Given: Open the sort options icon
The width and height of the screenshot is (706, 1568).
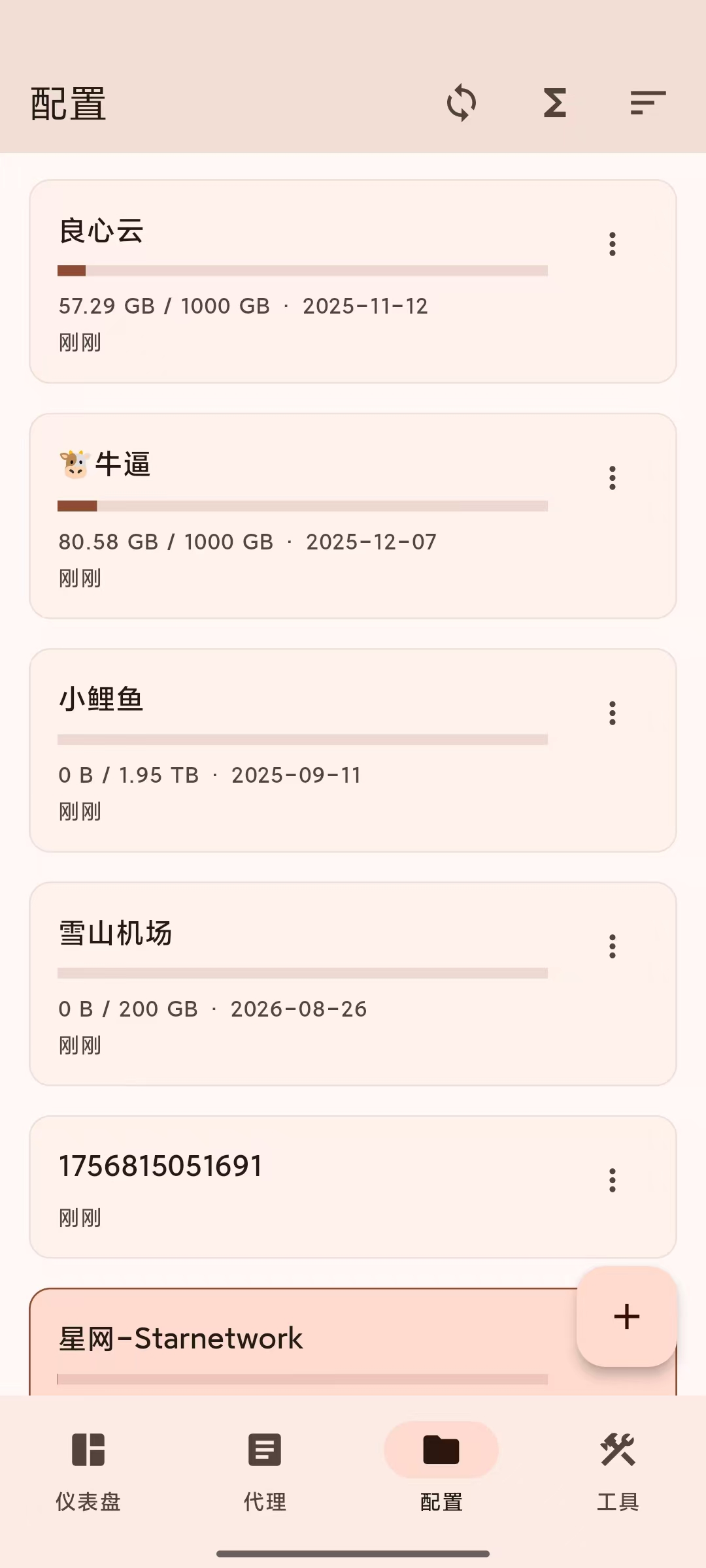Looking at the screenshot, I should 648,103.
